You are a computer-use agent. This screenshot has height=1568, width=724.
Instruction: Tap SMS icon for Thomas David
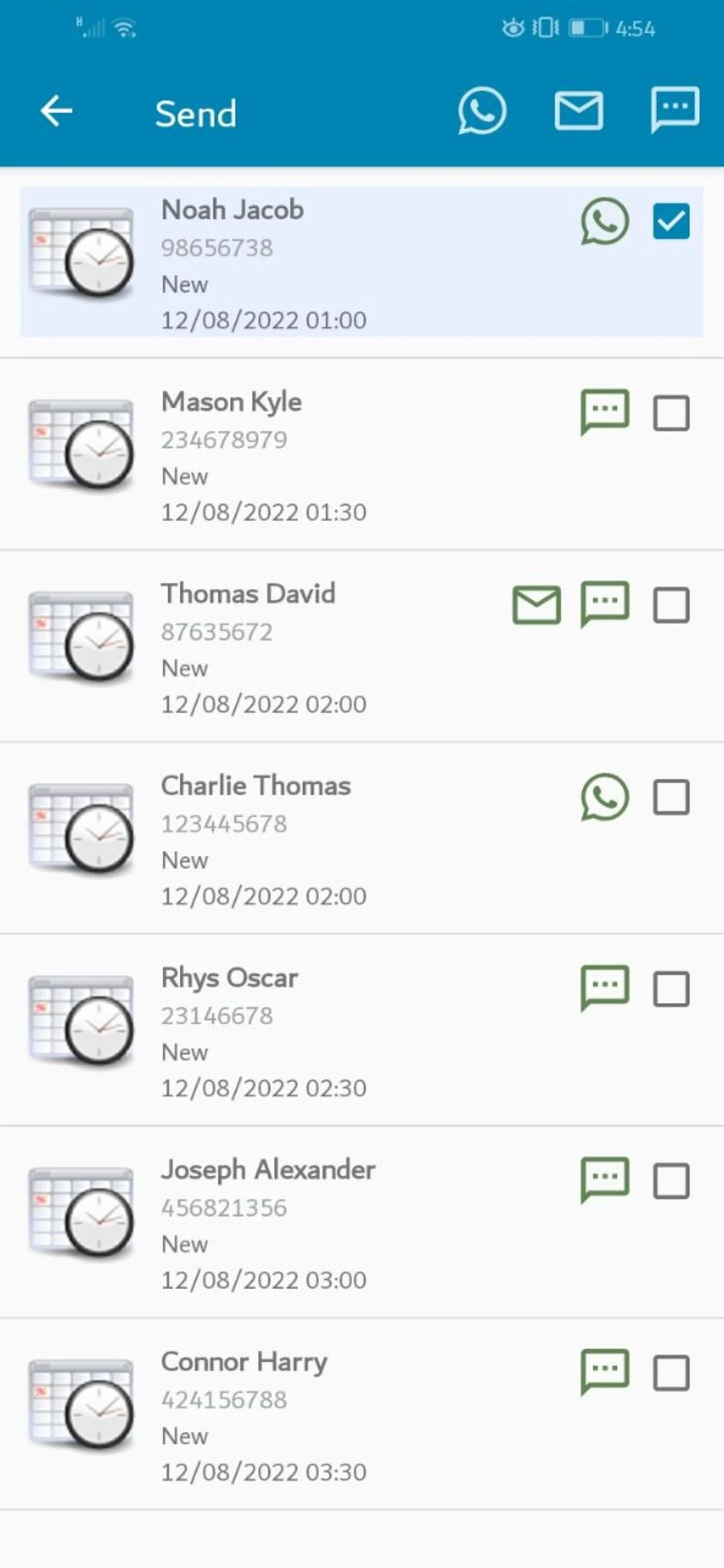point(605,603)
